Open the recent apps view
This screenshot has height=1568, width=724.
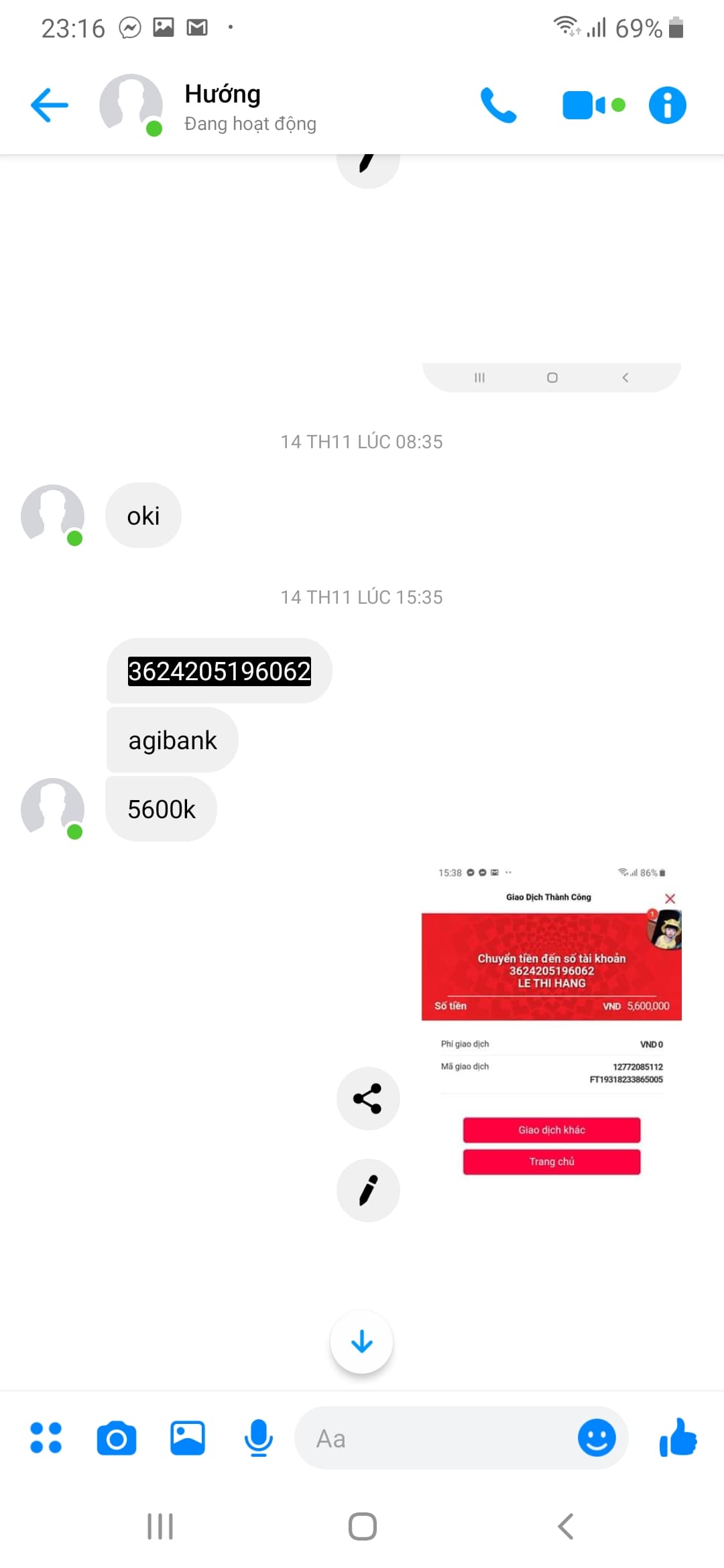click(160, 1527)
